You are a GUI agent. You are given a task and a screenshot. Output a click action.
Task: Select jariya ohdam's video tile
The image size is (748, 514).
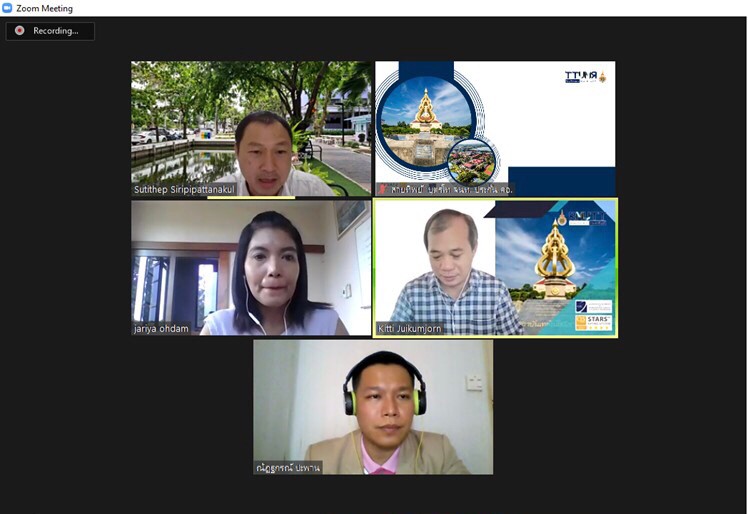click(251, 267)
